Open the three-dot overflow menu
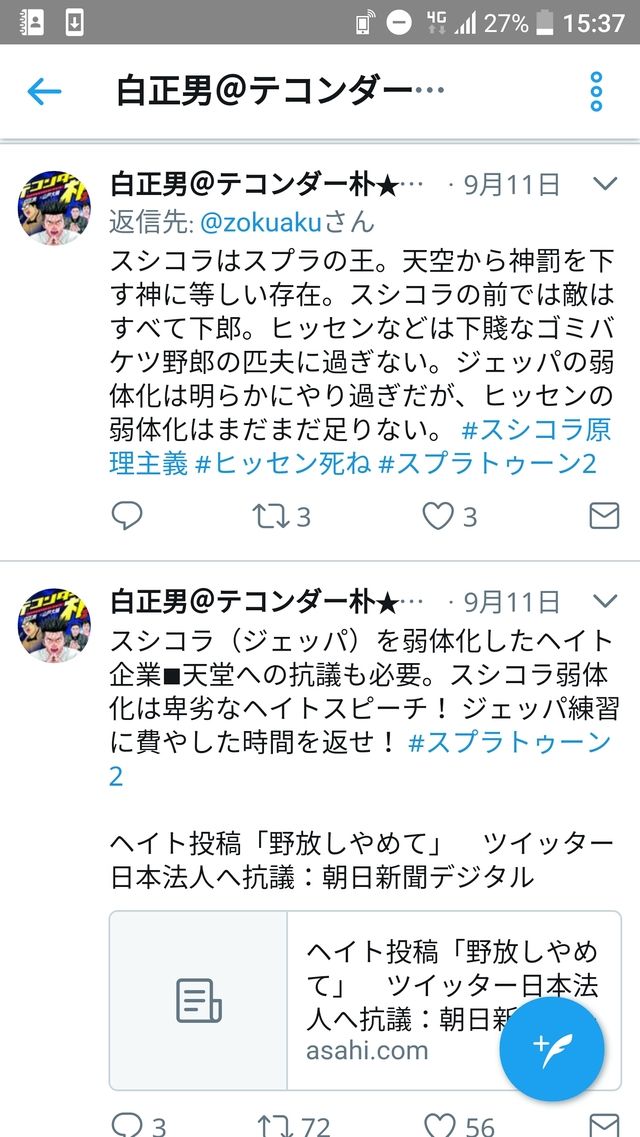The image size is (640, 1137). [x=596, y=92]
